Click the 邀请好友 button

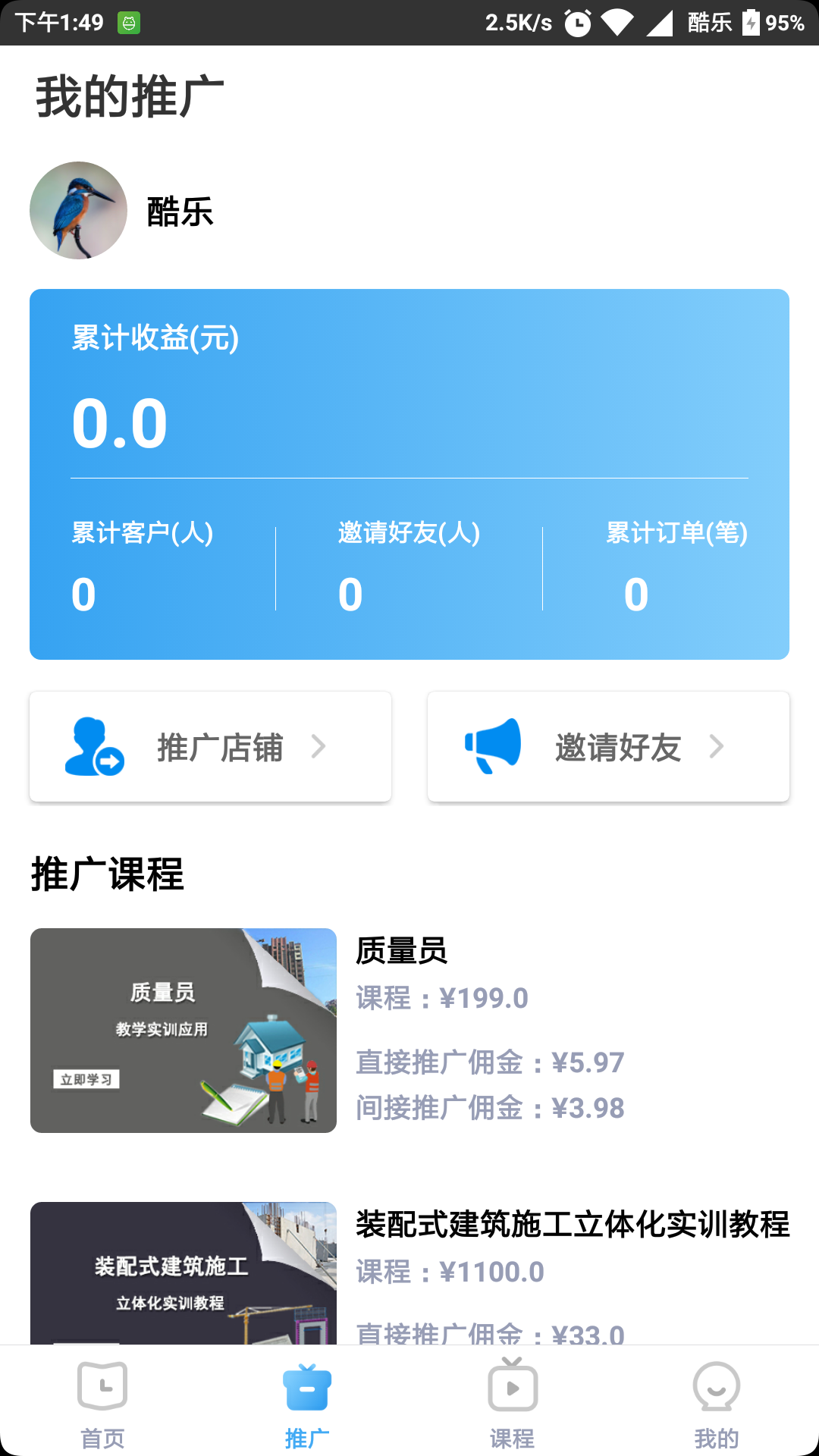pyautogui.click(x=608, y=746)
